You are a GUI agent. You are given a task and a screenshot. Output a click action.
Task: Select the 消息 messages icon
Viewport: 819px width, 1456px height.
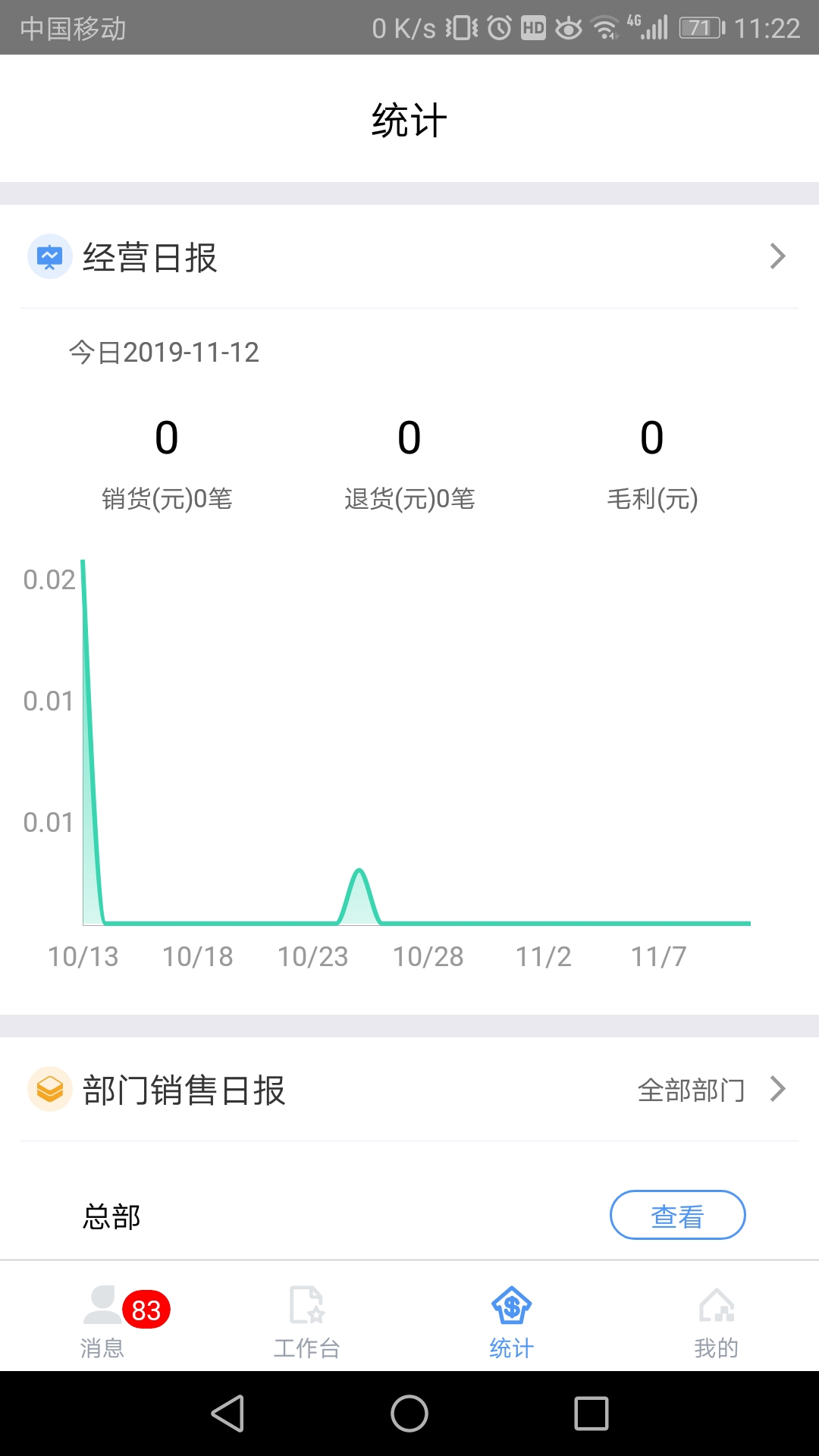[102, 1304]
